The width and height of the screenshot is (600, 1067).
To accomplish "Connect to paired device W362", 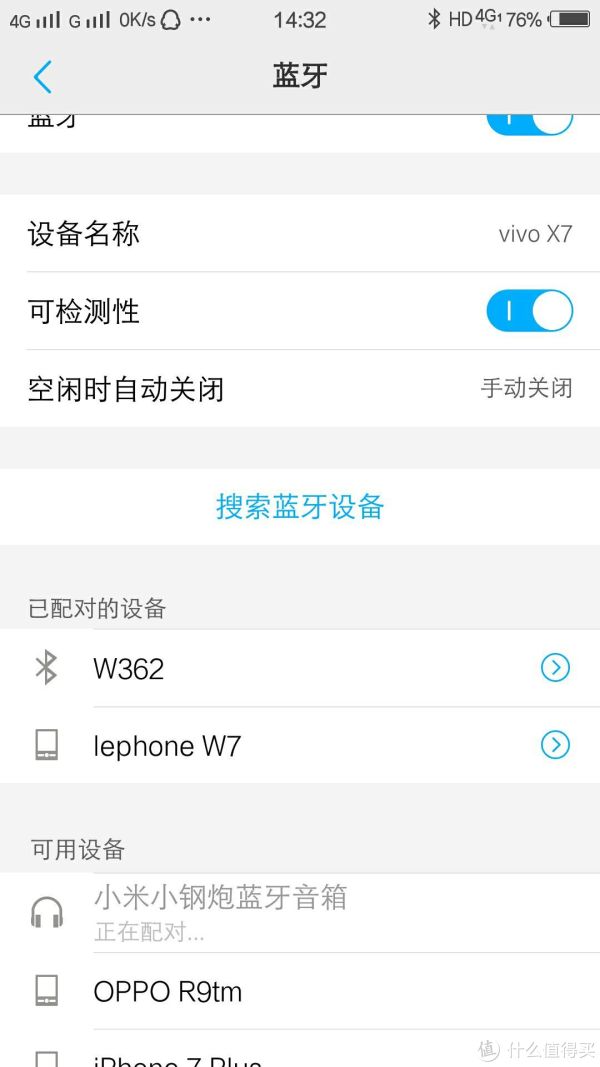I will [300, 668].
